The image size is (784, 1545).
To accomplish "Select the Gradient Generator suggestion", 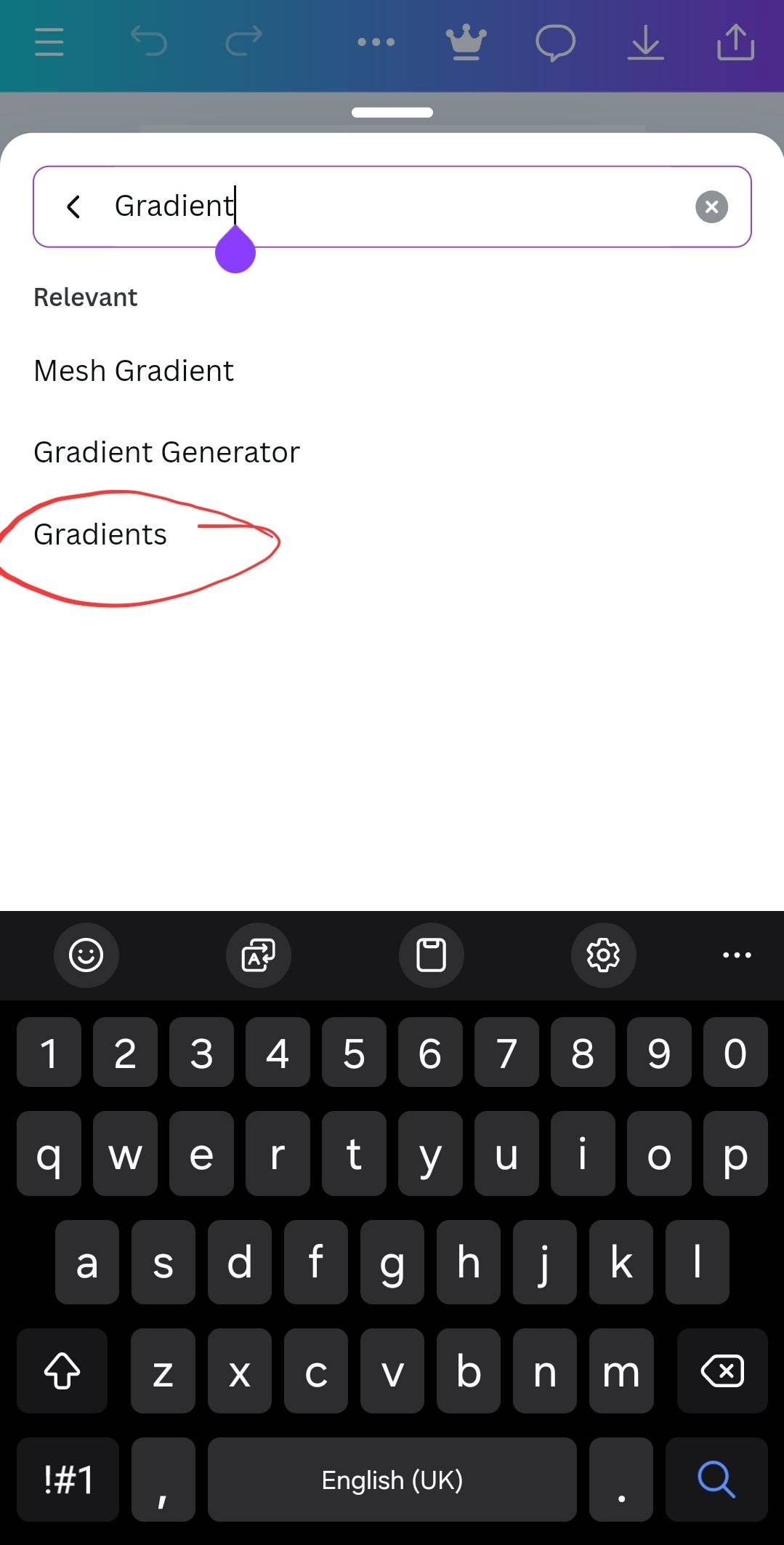I will (x=166, y=452).
